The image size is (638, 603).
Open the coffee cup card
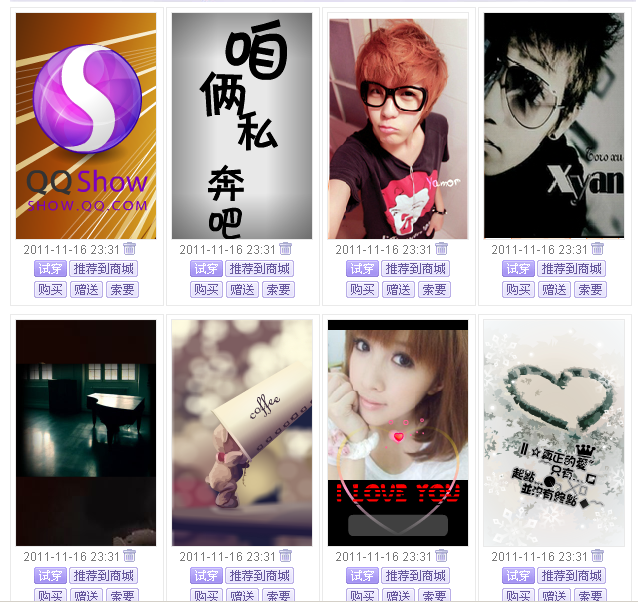pos(242,432)
